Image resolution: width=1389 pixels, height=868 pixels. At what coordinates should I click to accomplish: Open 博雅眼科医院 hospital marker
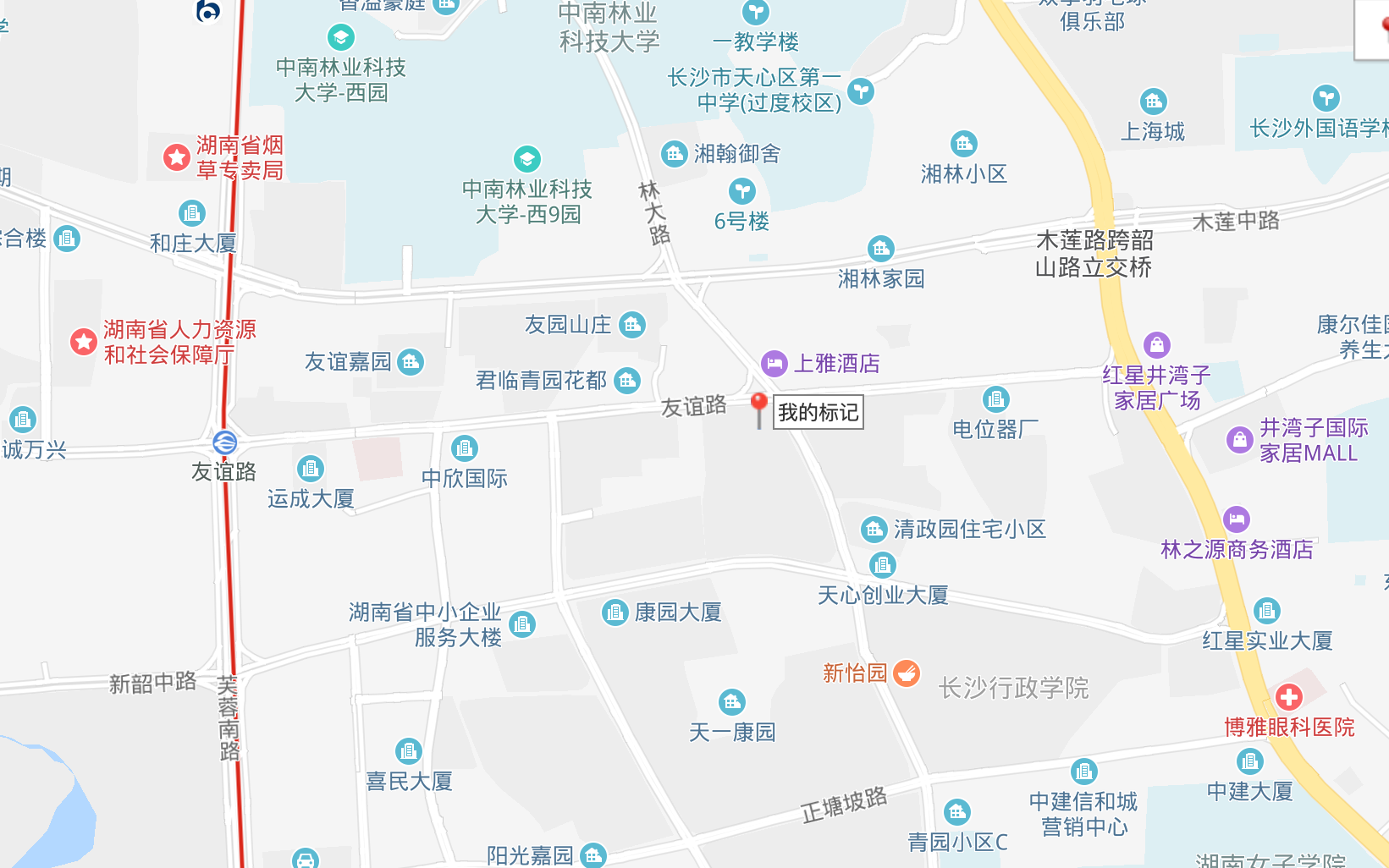point(1288,698)
